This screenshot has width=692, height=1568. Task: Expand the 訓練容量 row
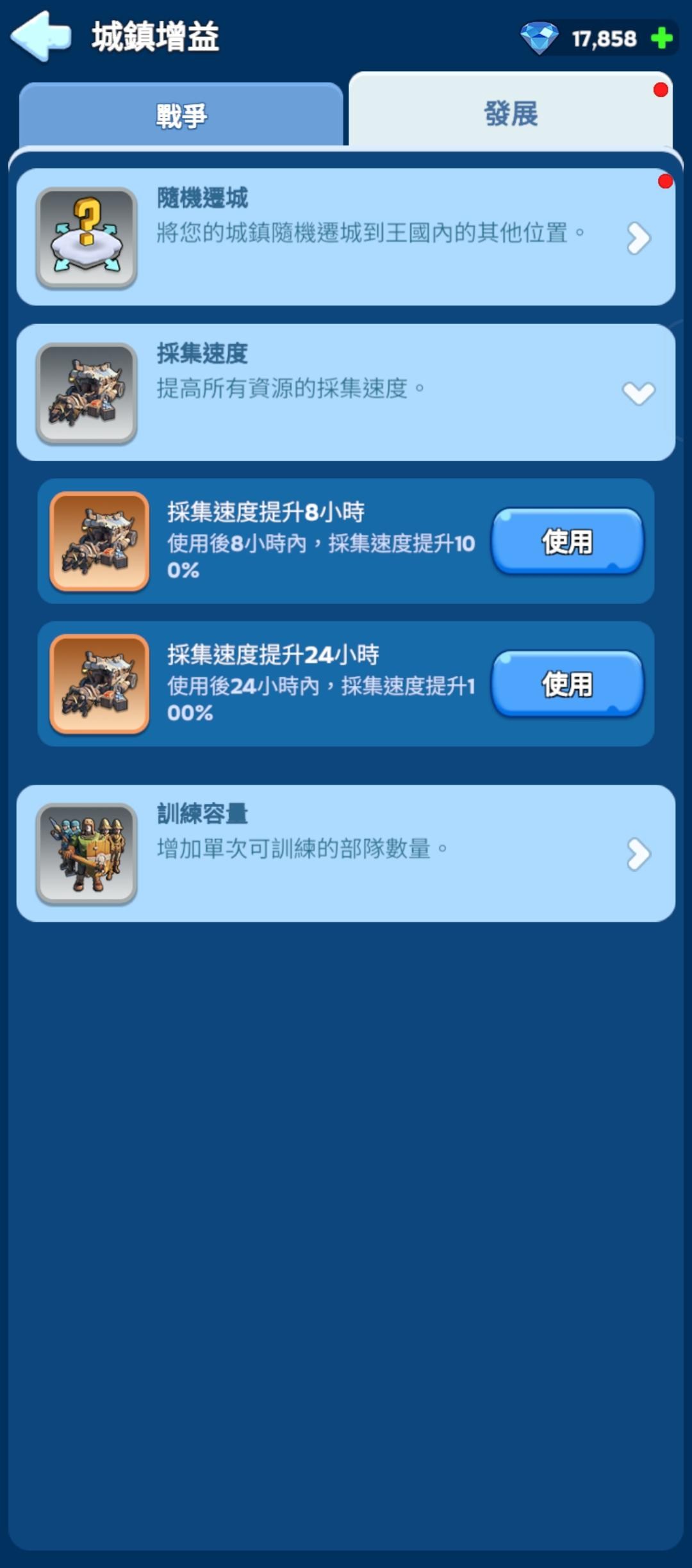click(x=346, y=854)
